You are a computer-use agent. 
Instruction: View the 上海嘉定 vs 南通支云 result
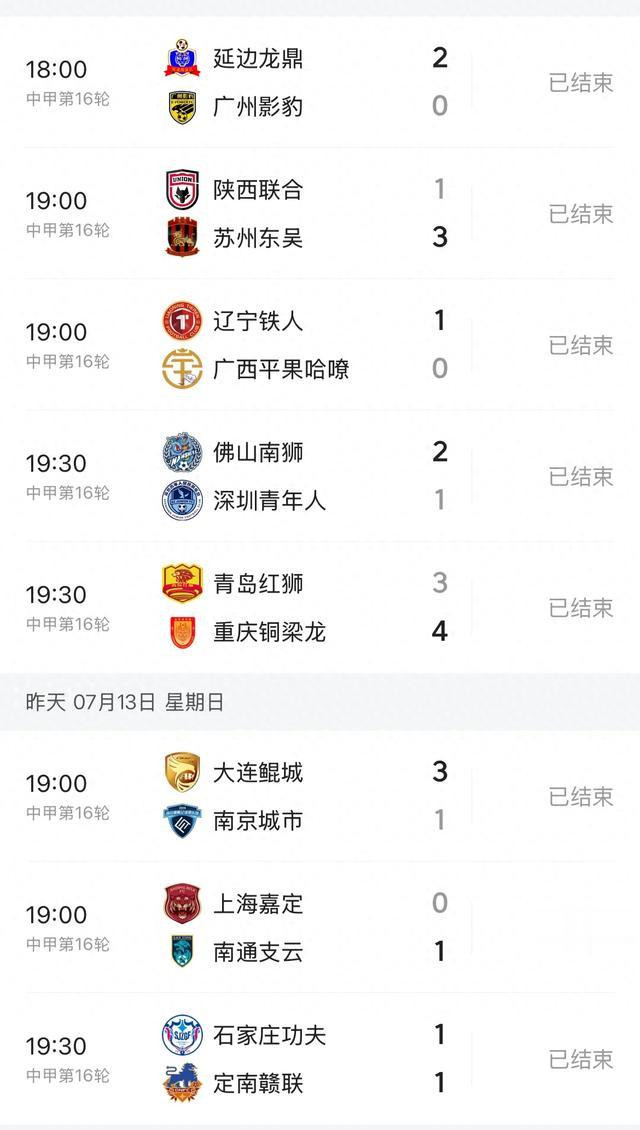coord(320,927)
